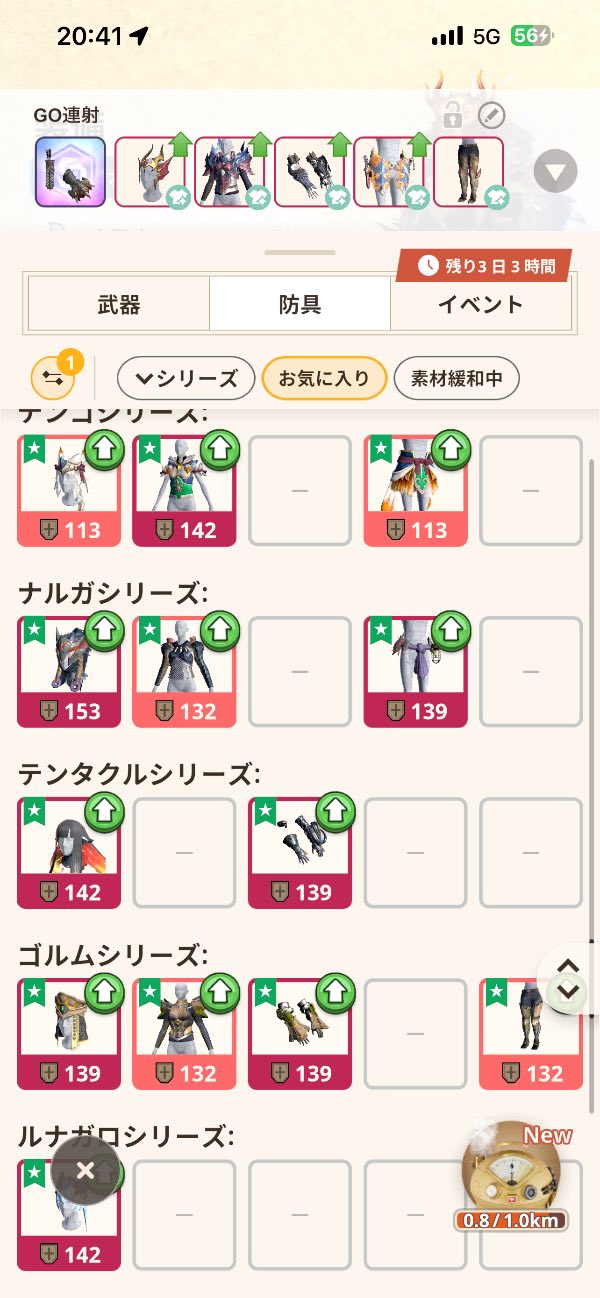600x1298 pixels.
Task: Open the ゴルム leg armor with defense 132
Action: click(531, 1033)
